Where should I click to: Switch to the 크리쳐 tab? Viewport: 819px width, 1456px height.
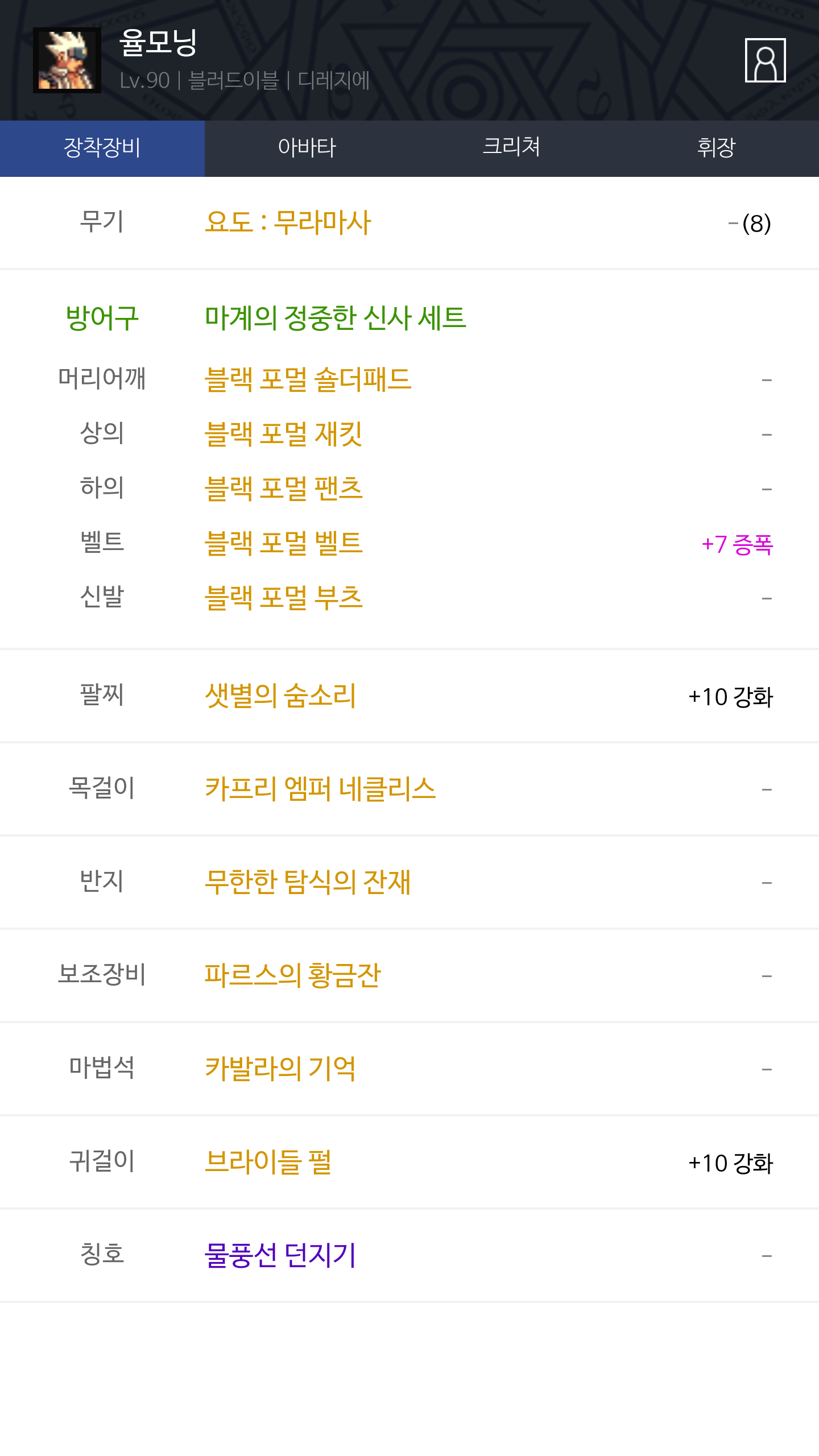(512, 148)
